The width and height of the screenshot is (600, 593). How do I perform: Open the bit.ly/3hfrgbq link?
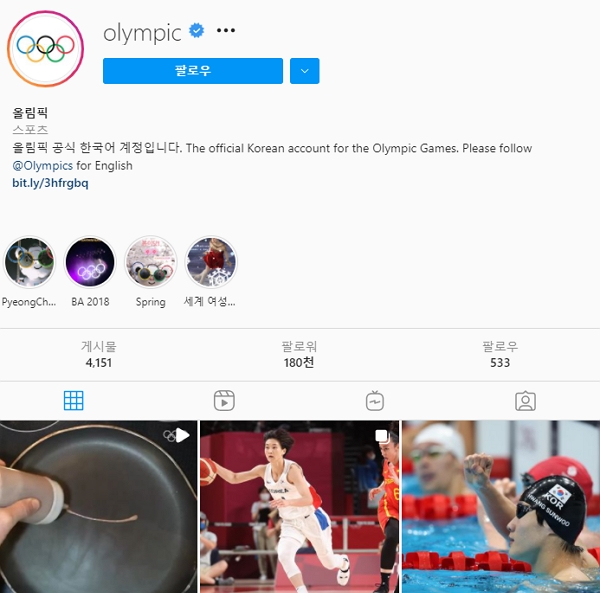tap(50, 183)
